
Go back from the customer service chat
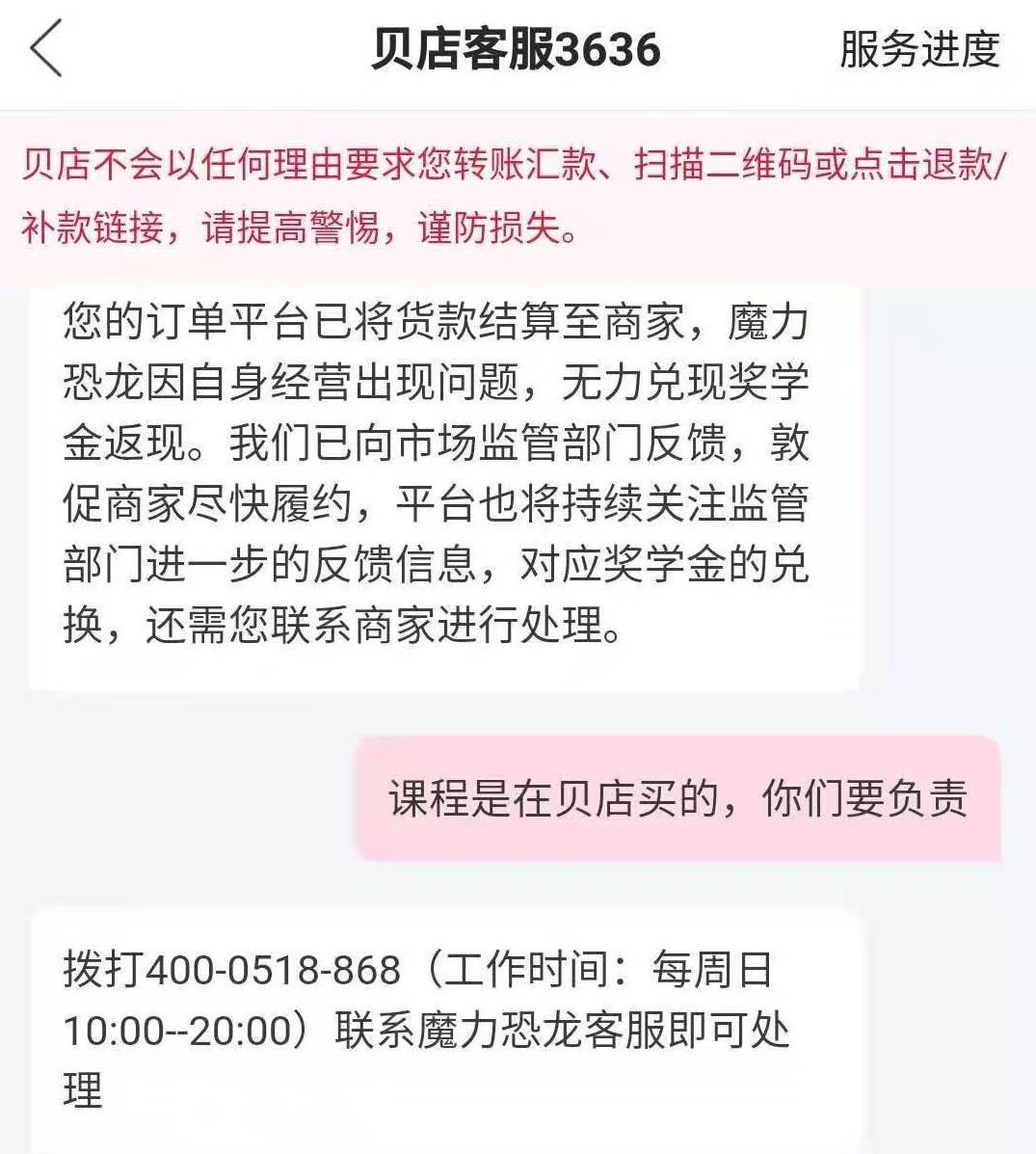click(45, 50)
